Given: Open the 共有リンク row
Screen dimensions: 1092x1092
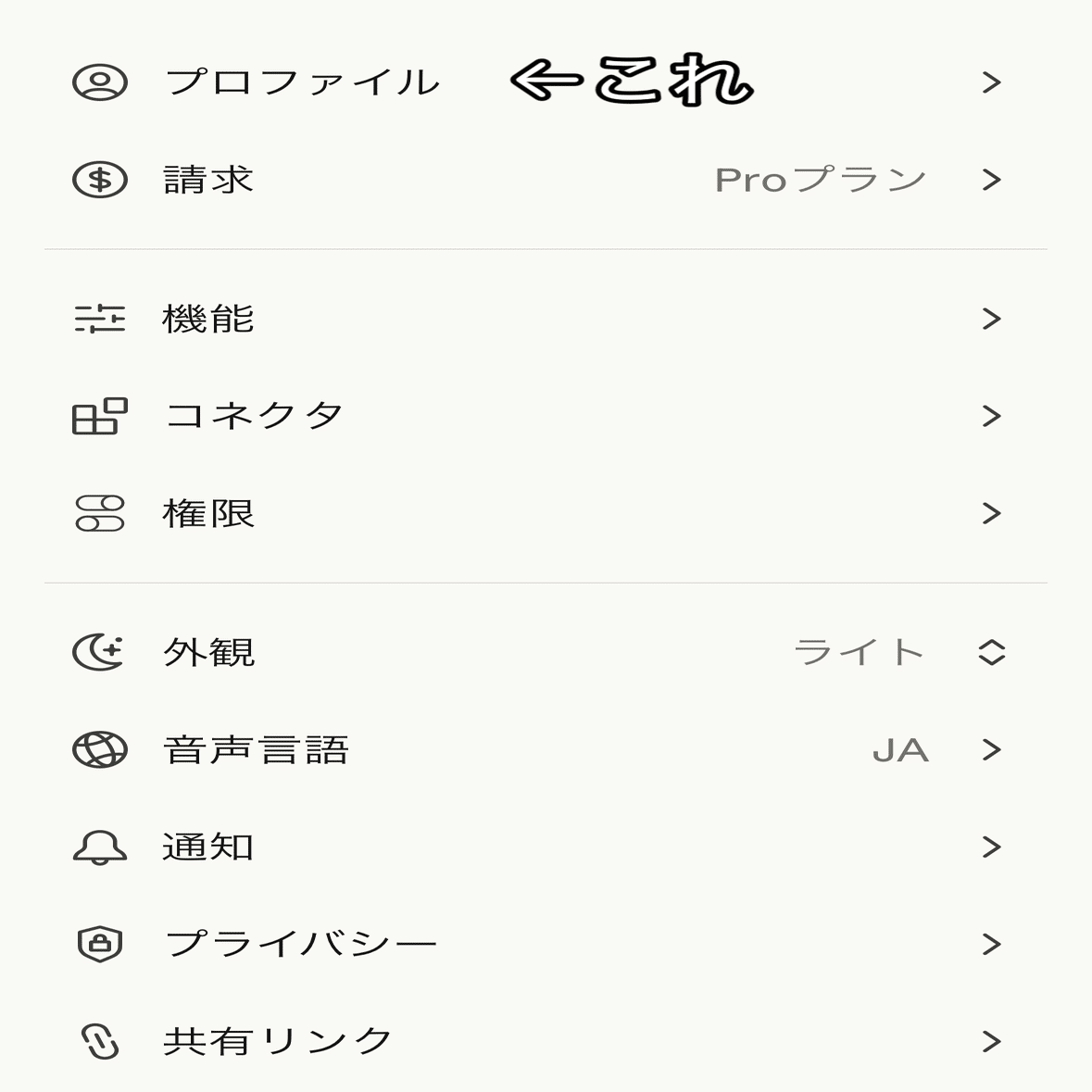Looking at the screenshot, I should pyautogui.click(x=278, y=1041).
